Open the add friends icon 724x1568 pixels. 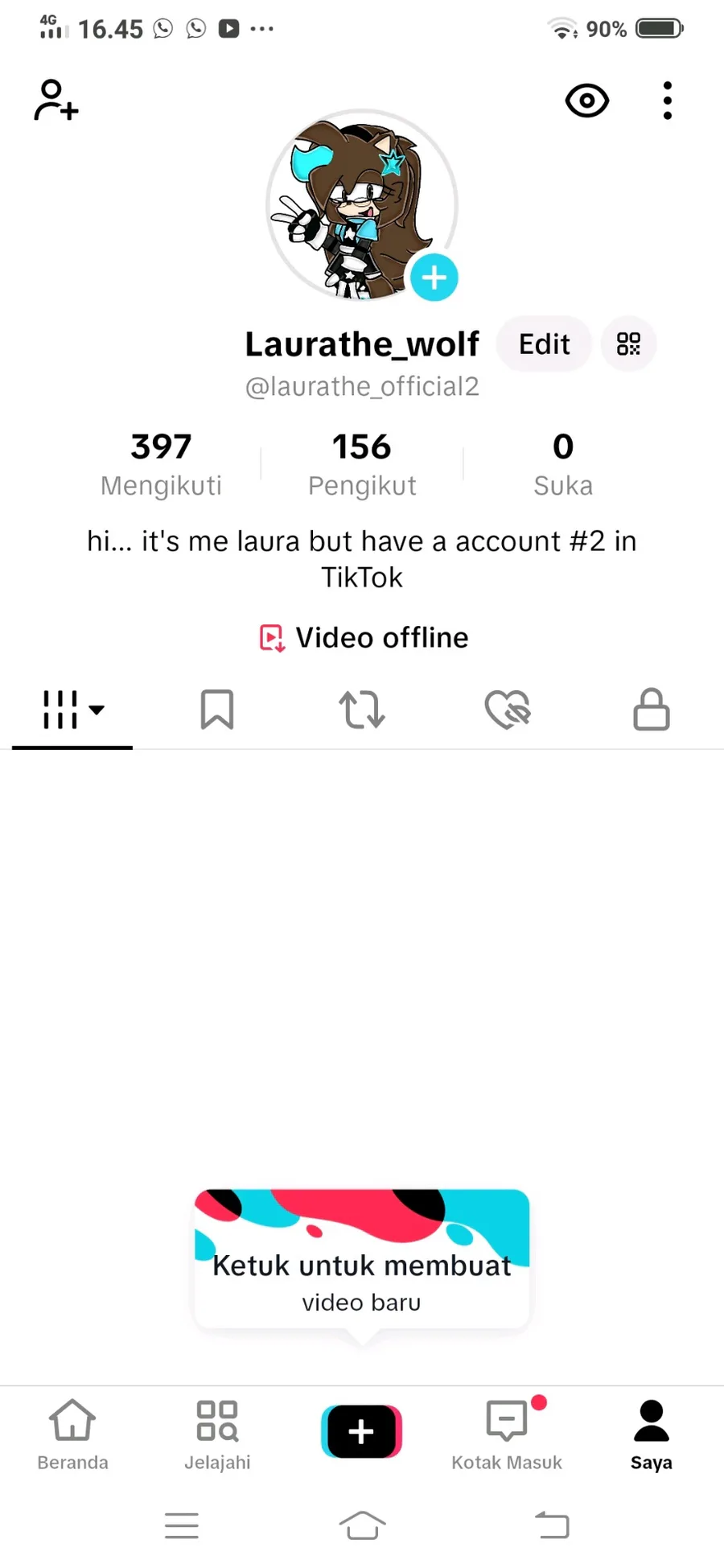(x=56, y=101)
